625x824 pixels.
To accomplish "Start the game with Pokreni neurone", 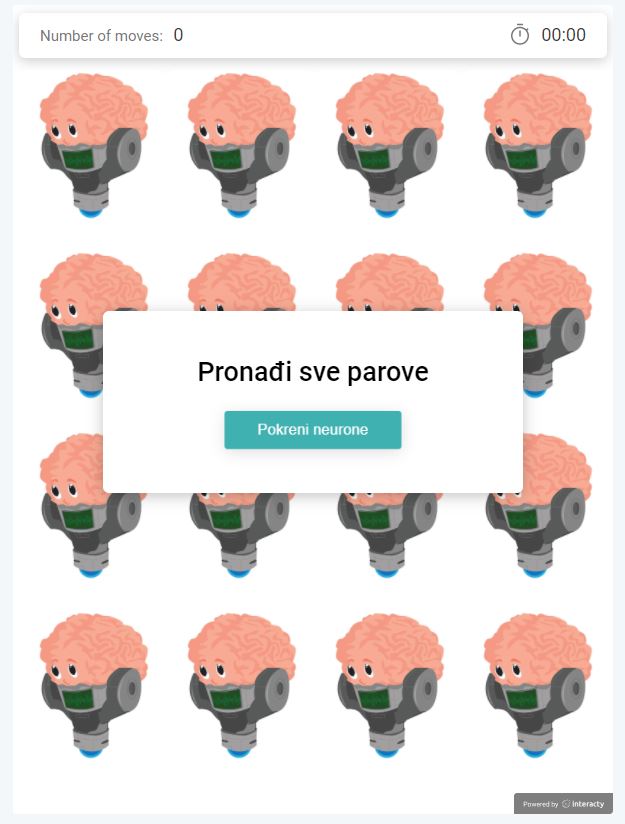I will (x=312, y=430).
